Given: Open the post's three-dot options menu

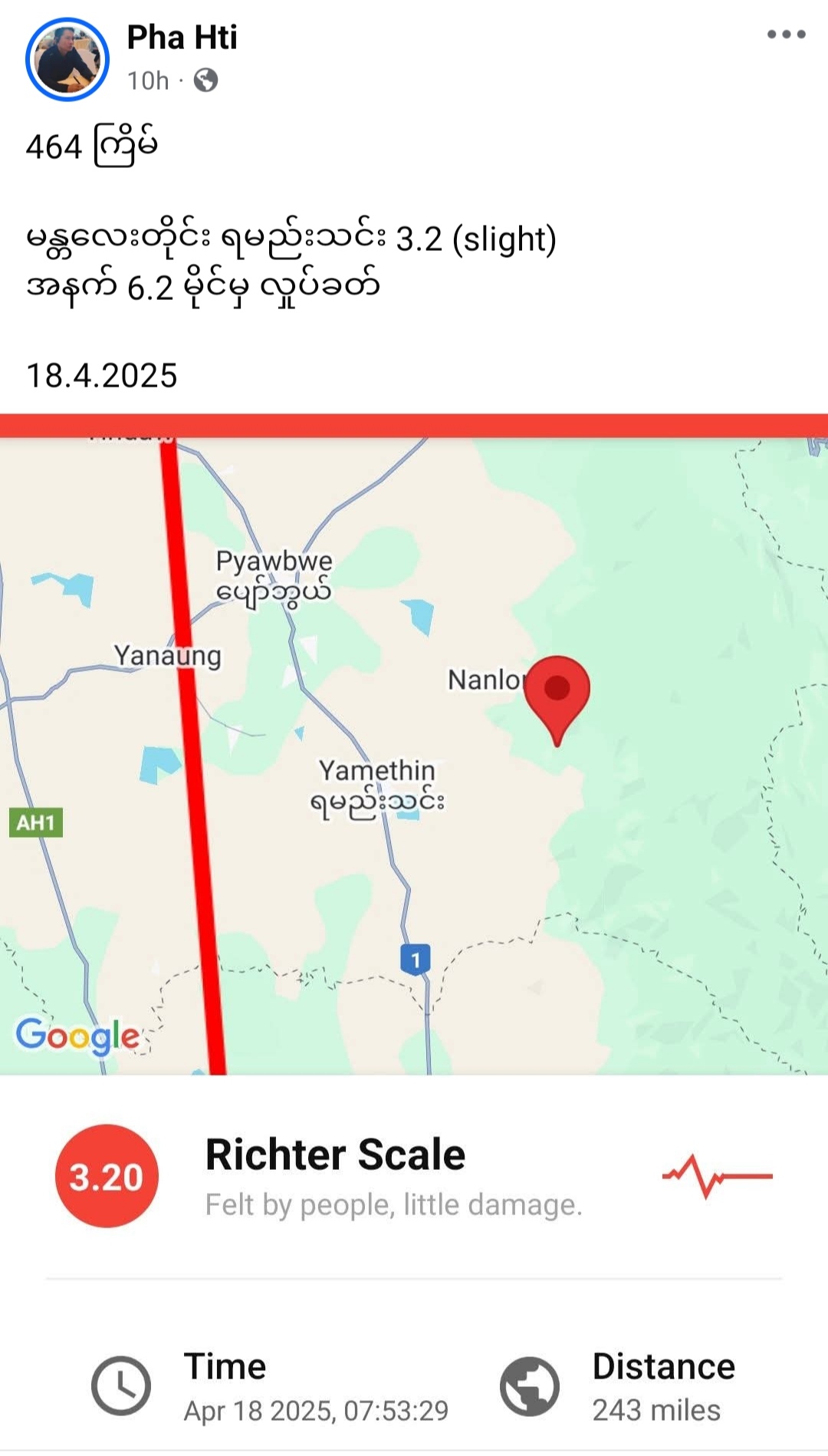Looking at the screenshot, I should pos(786,35).
